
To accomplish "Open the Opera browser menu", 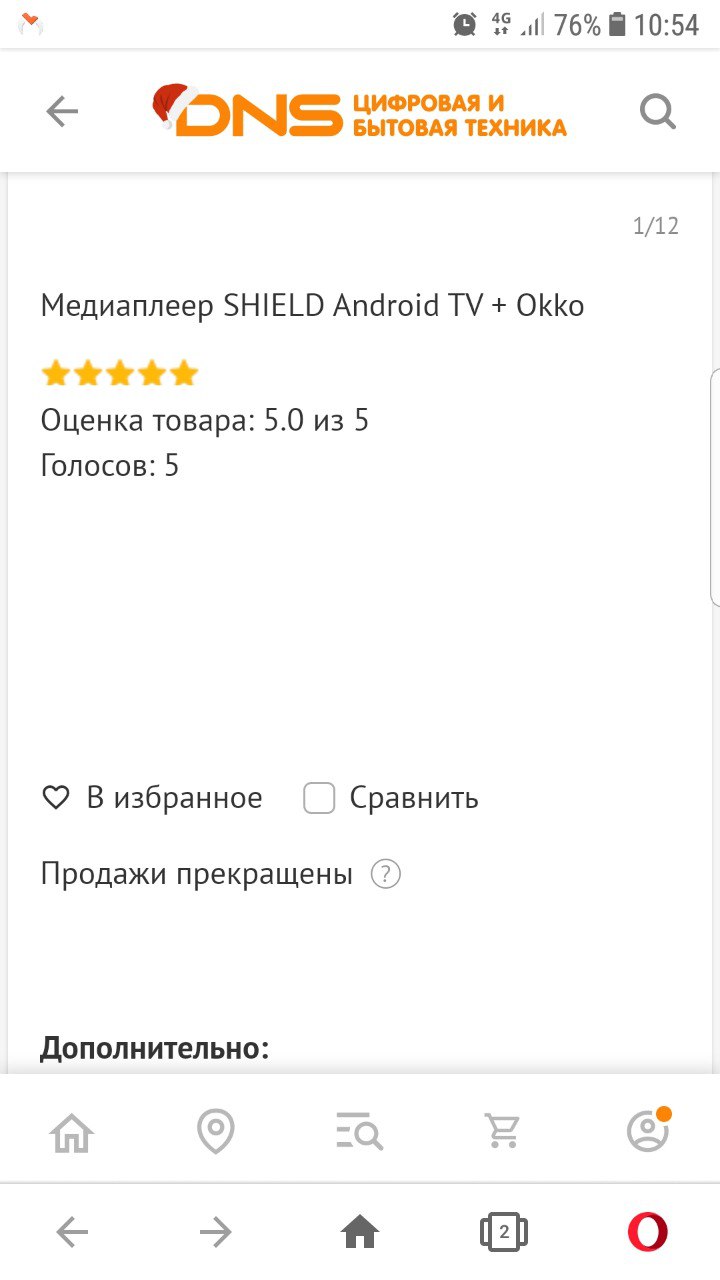I will (648, 1232).
